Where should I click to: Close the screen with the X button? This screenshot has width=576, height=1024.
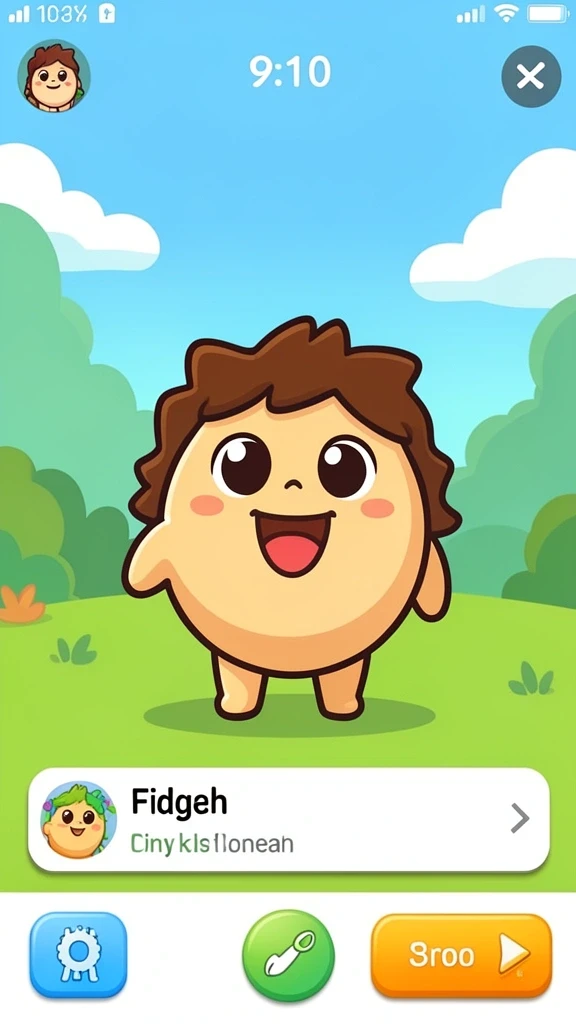pyautogui.click(x=531, y=76)
